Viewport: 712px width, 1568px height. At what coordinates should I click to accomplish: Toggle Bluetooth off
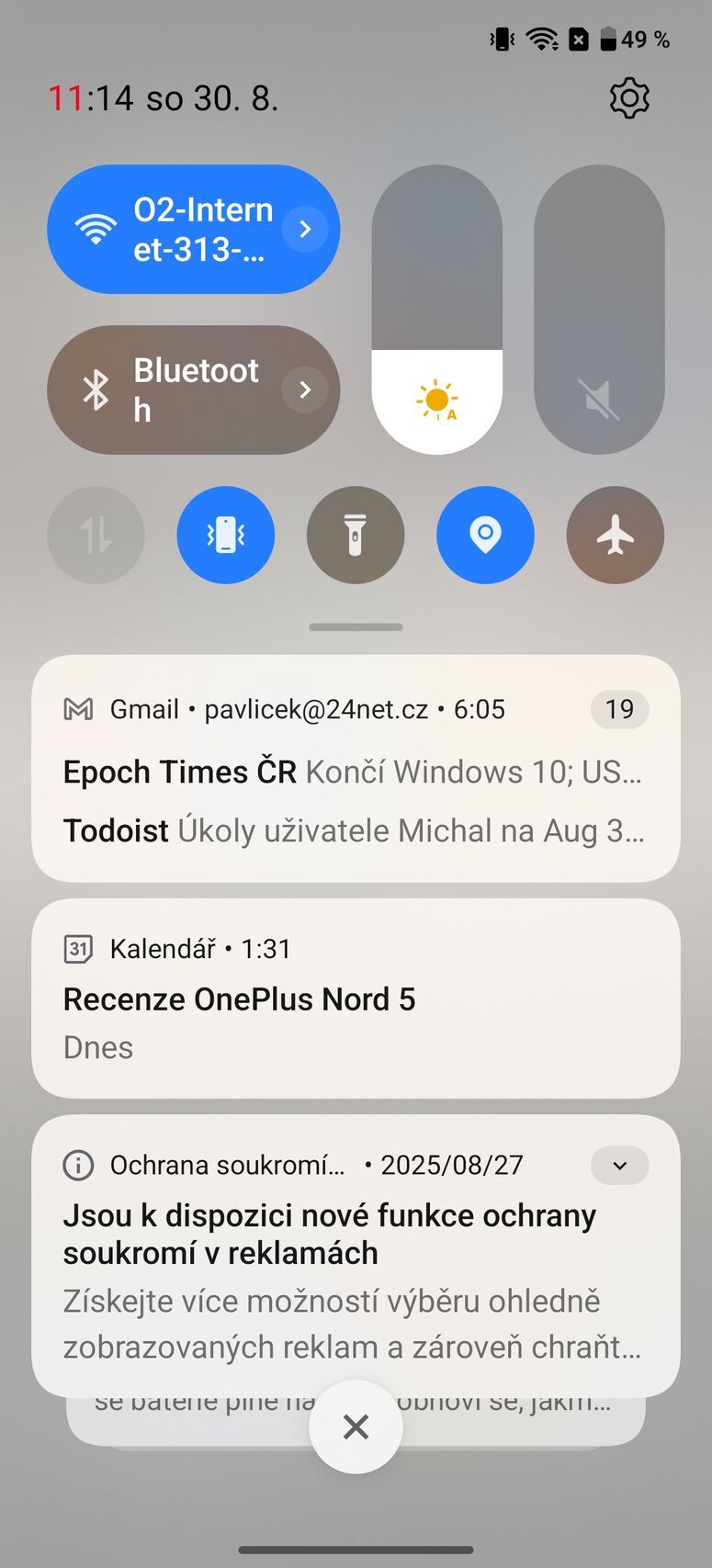[165, 389]
